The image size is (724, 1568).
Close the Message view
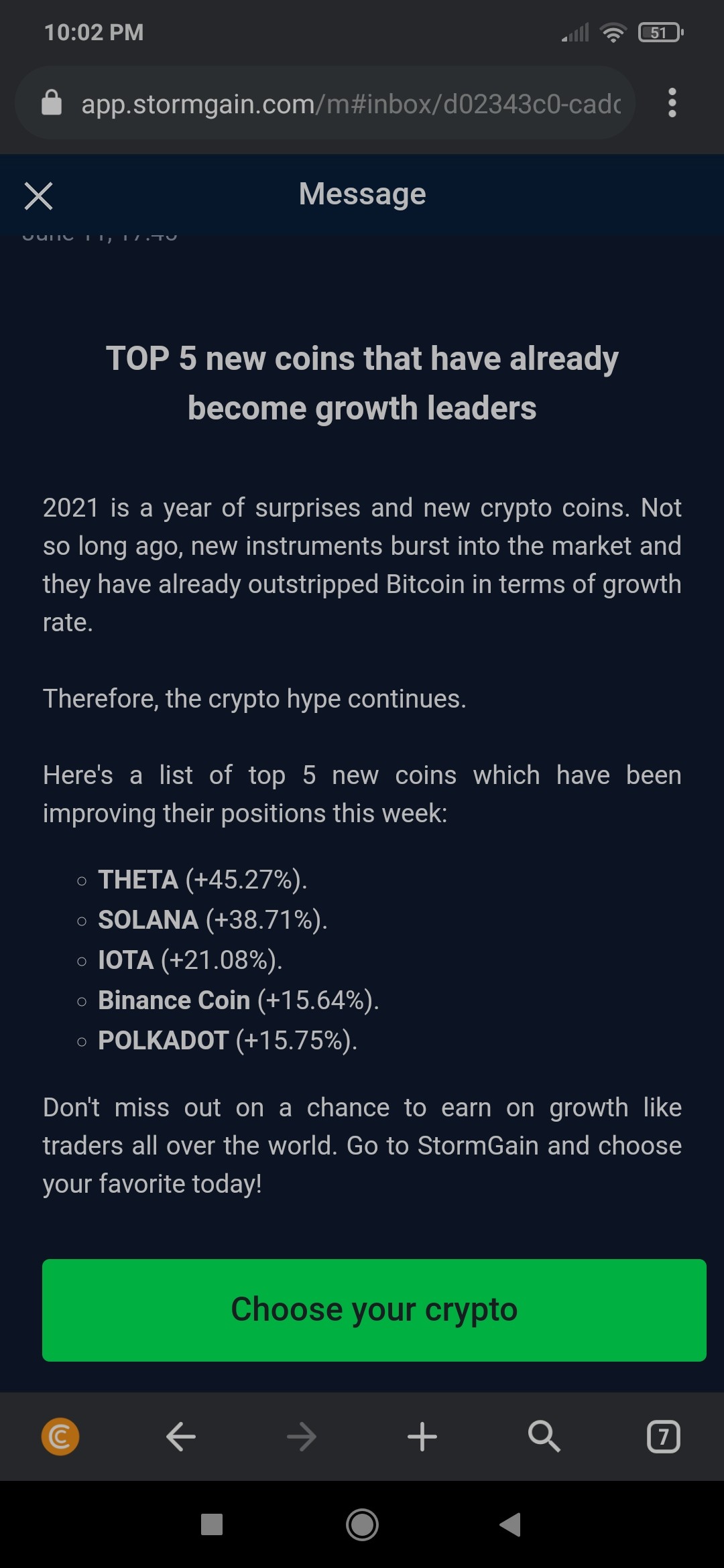click(38, 196)
